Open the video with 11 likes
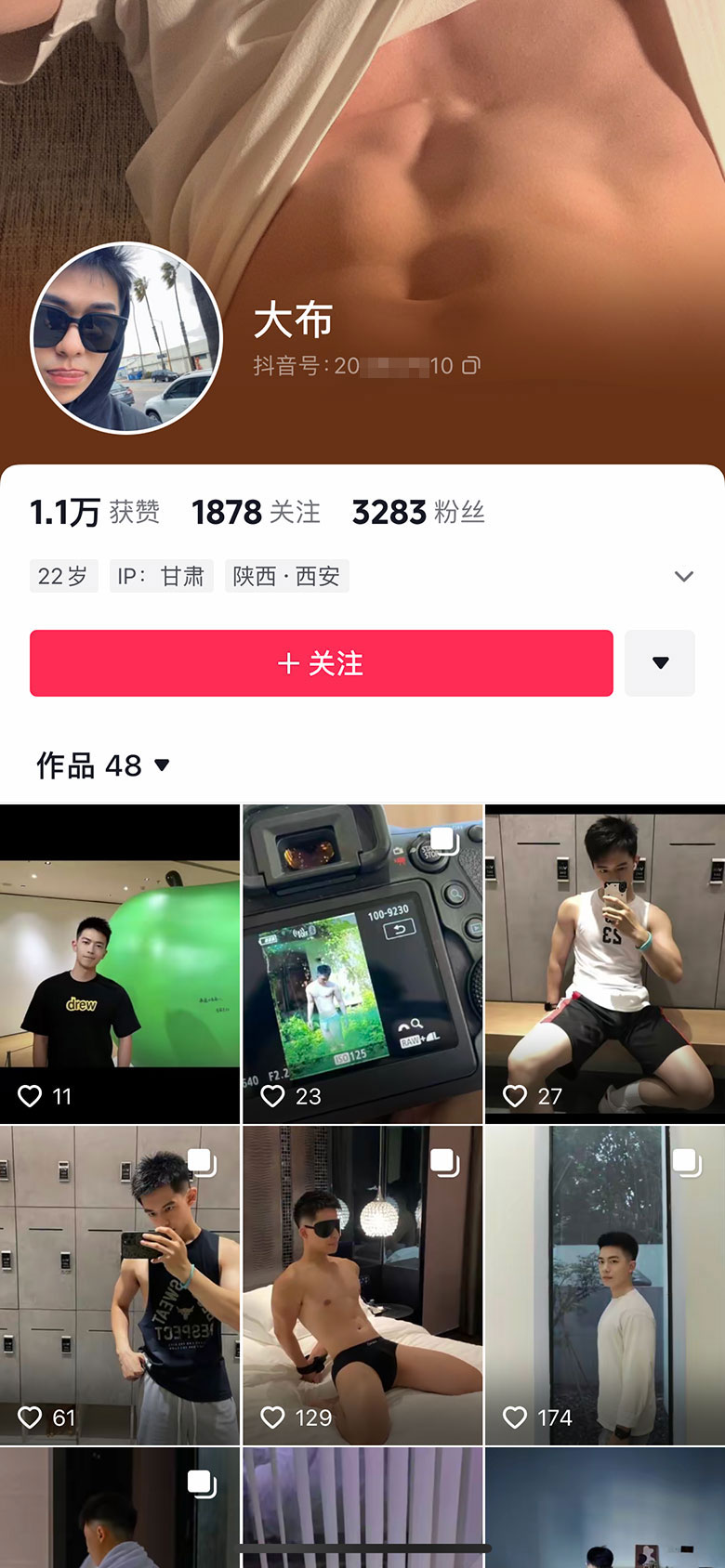 [120, 966]
